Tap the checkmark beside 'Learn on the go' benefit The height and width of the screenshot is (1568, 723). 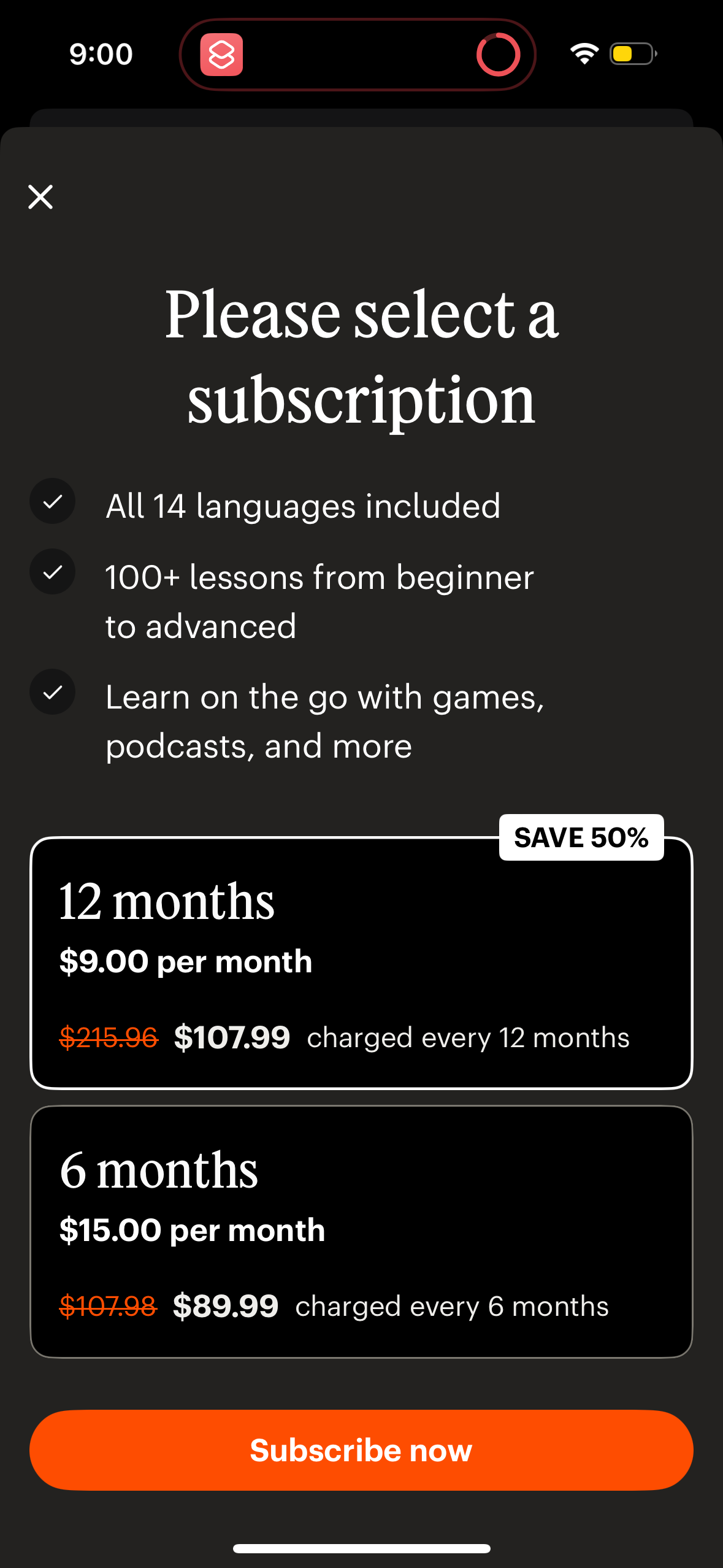pos(53,692)
